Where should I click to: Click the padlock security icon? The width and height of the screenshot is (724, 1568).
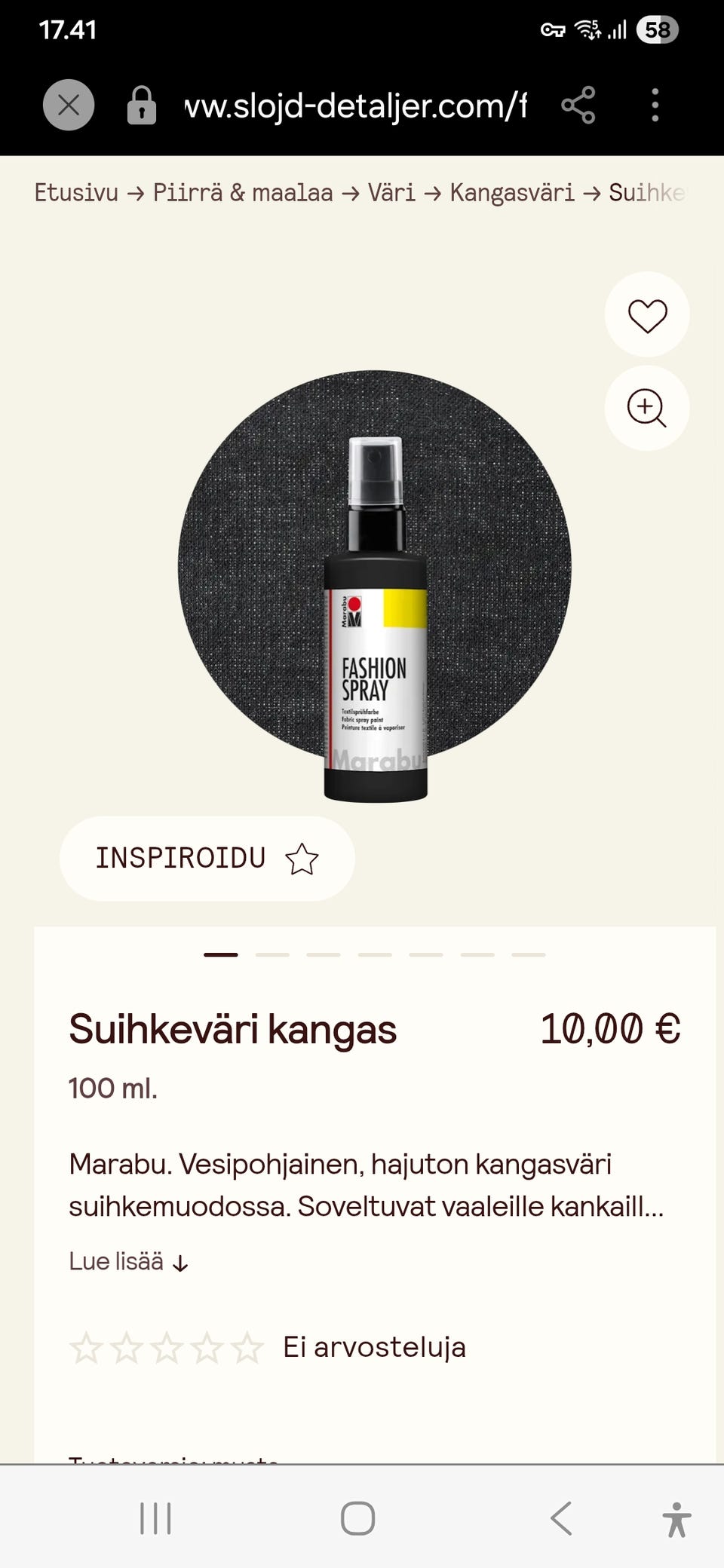pos(140,106)
